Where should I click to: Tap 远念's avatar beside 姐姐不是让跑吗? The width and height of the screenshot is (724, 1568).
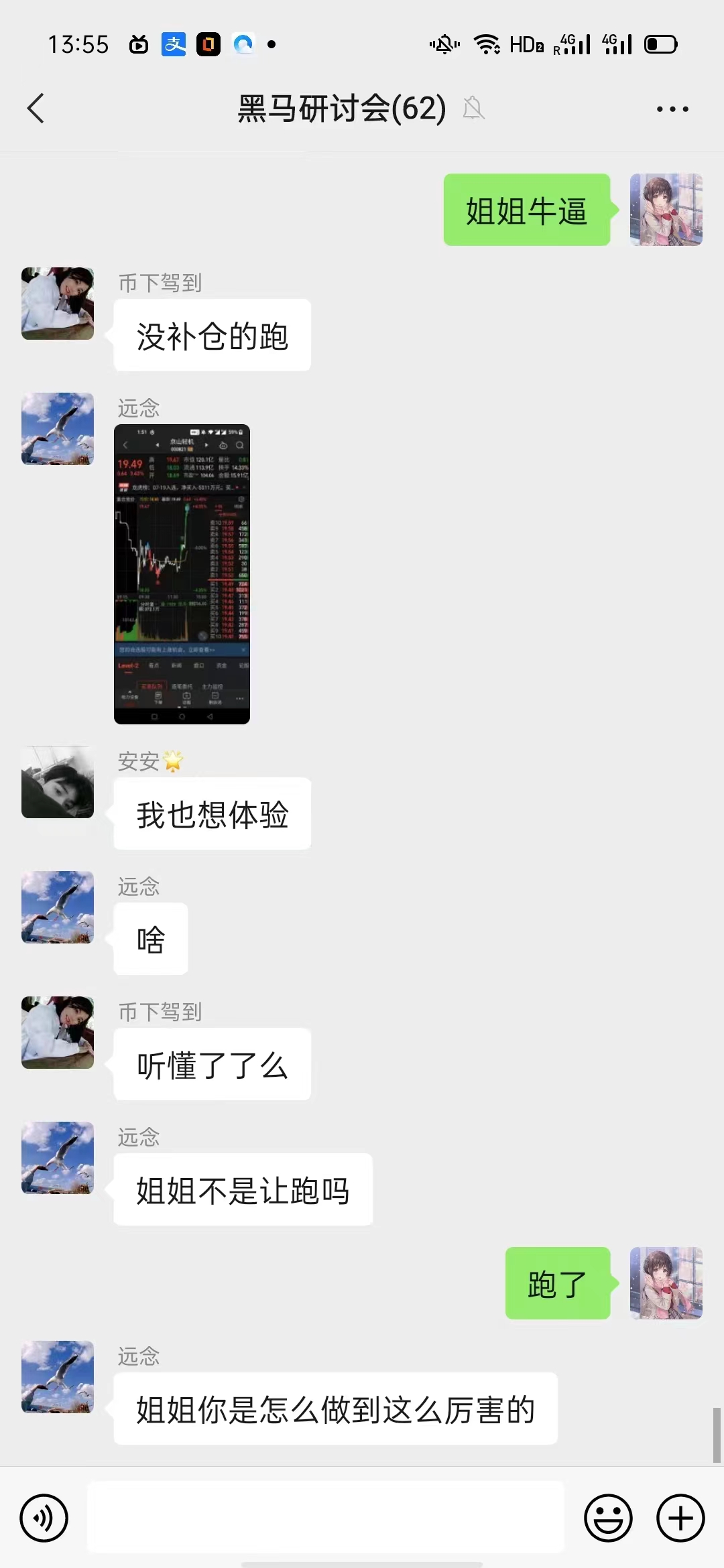click(58, 1158)
